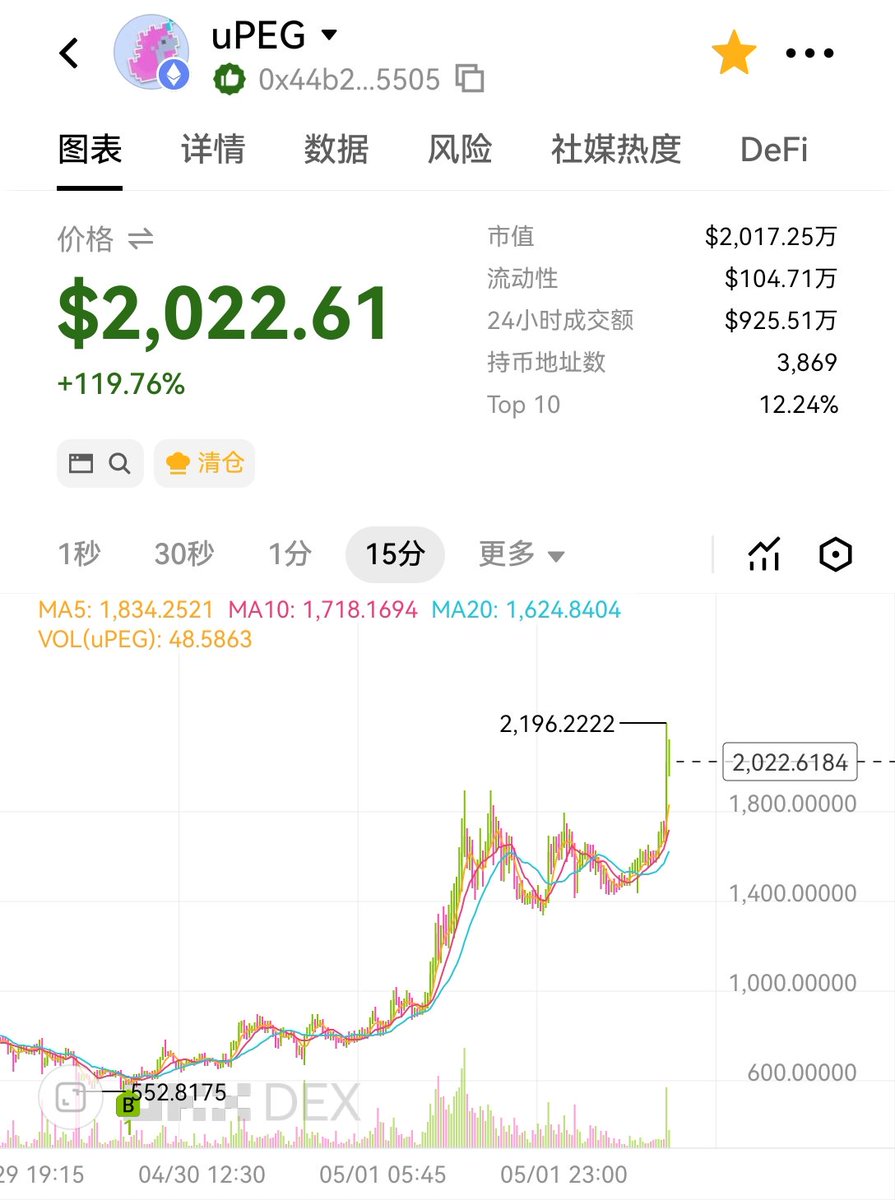Toggle the favorite star
The image size is (895, 1200).
point(734,53)
